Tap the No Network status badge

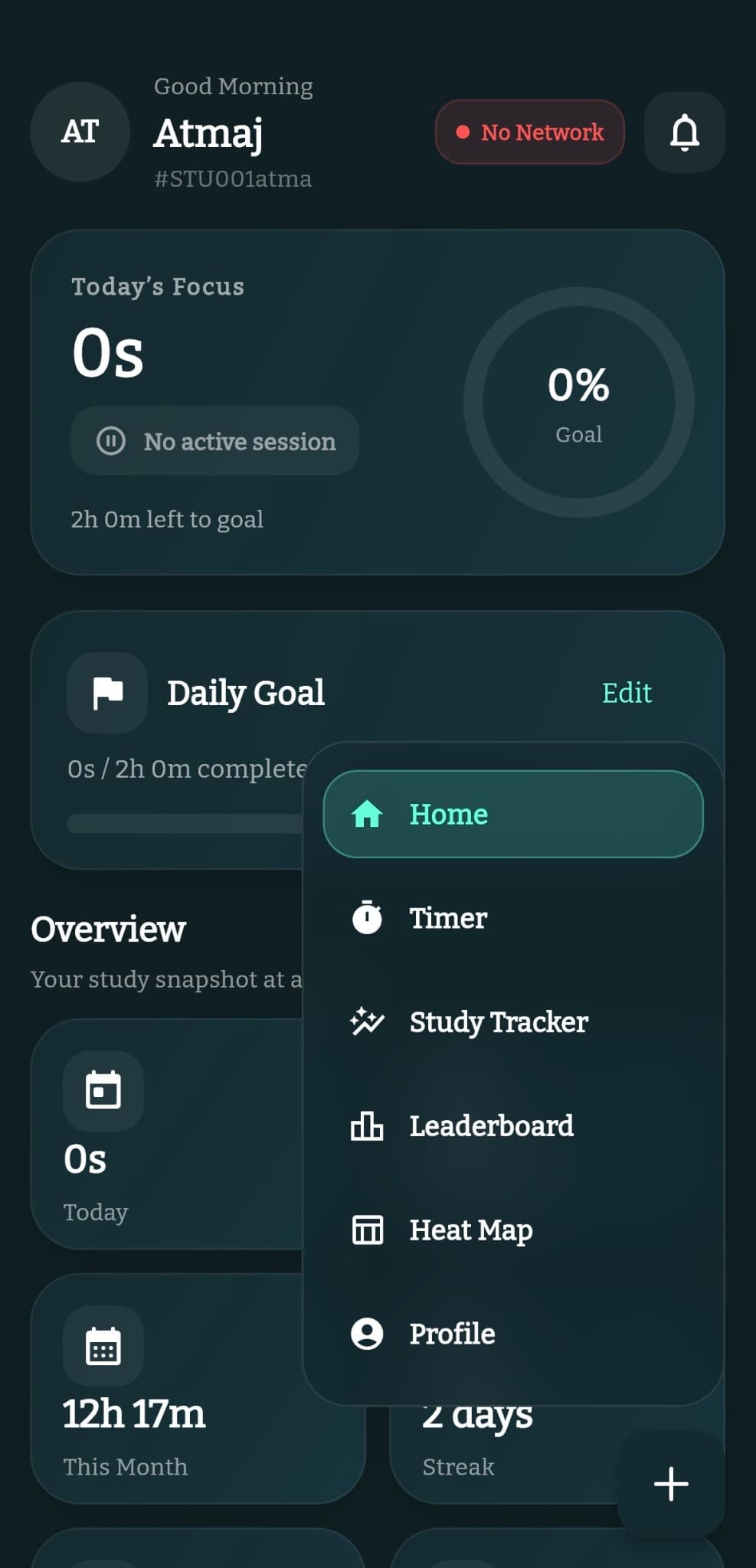point(529,132)
